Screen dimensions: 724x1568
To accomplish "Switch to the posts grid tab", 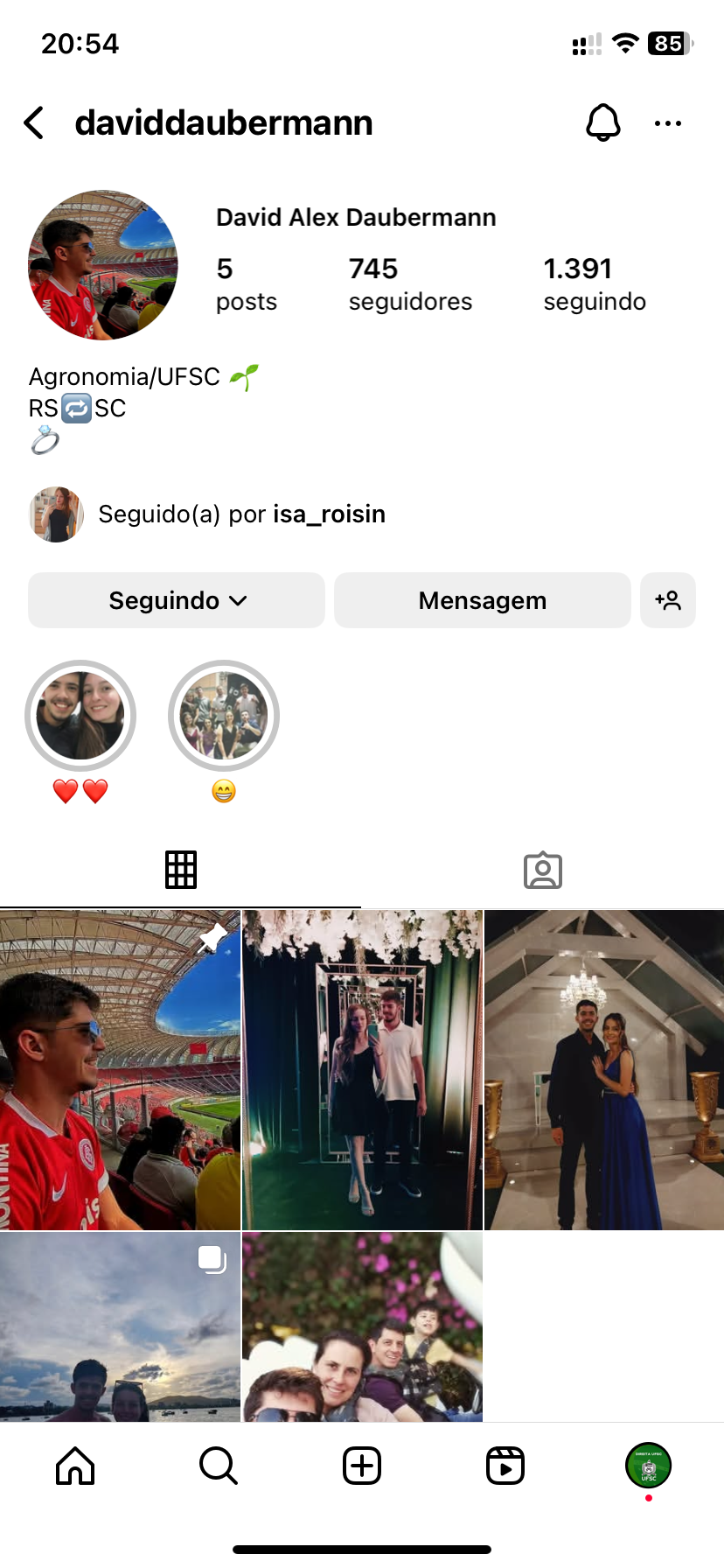I will coord(181,870).
